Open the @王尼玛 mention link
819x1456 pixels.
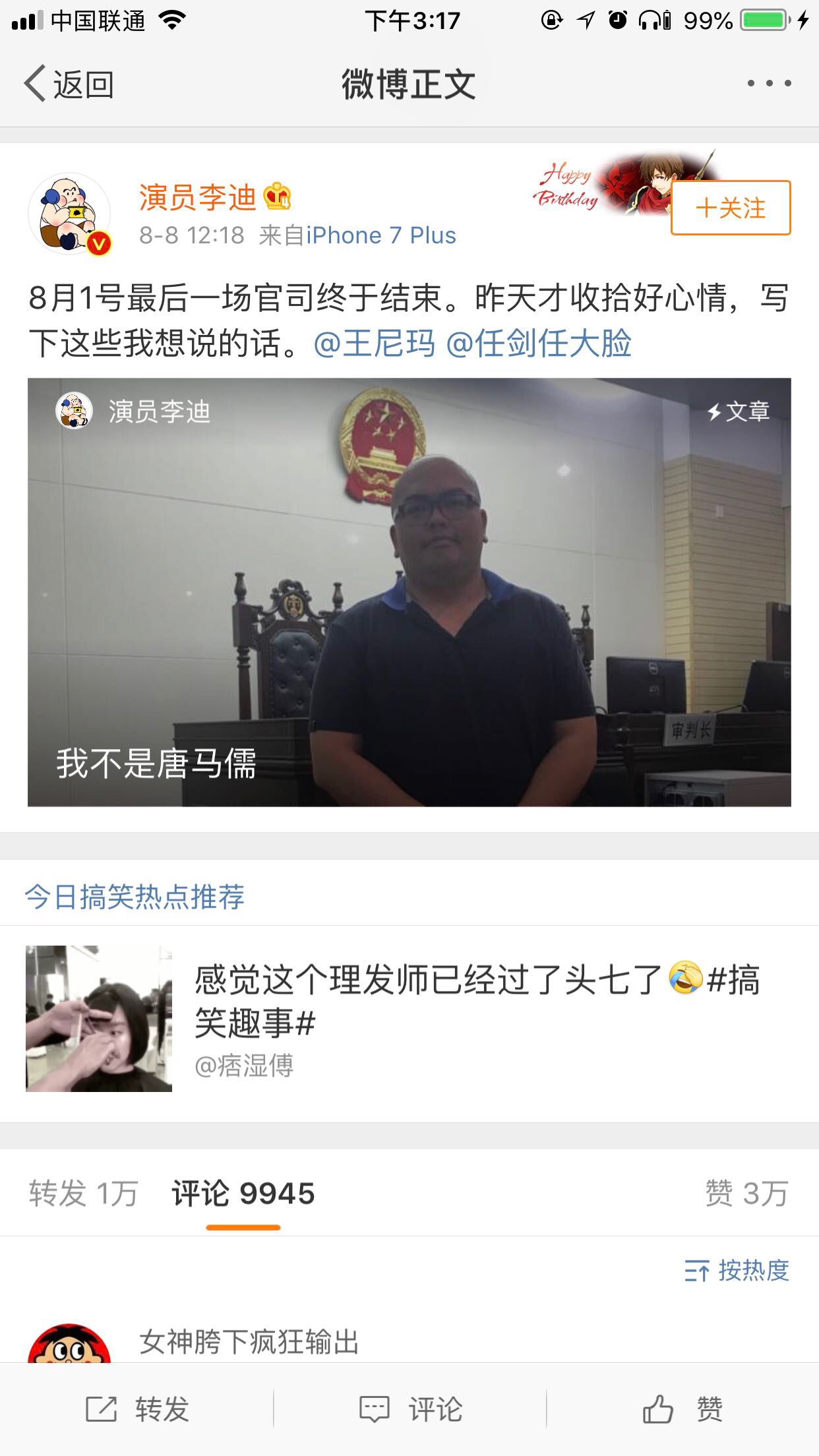[x=375, y=344]
